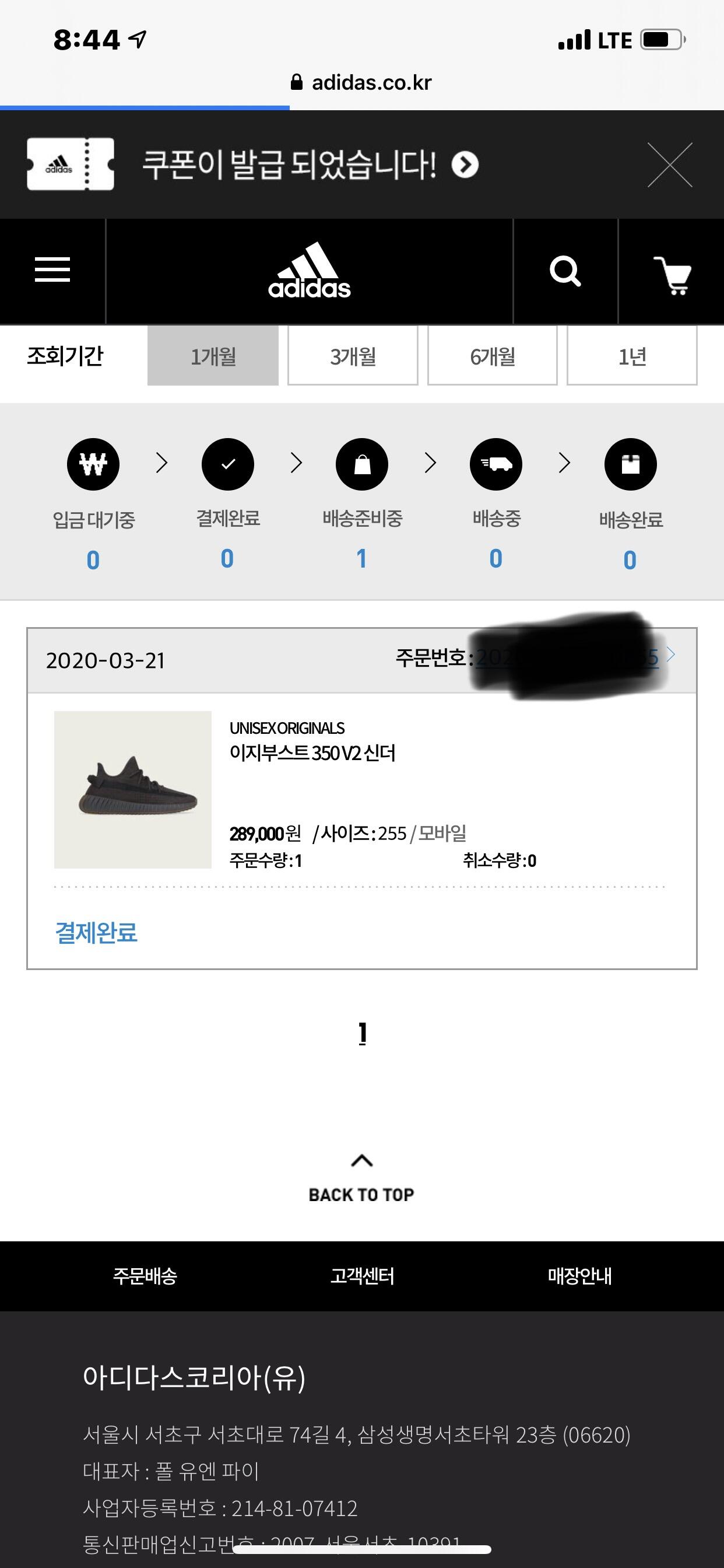Screen dimensions: 724x1568
Task: Open the shopping cart
Action: [672, 274]
